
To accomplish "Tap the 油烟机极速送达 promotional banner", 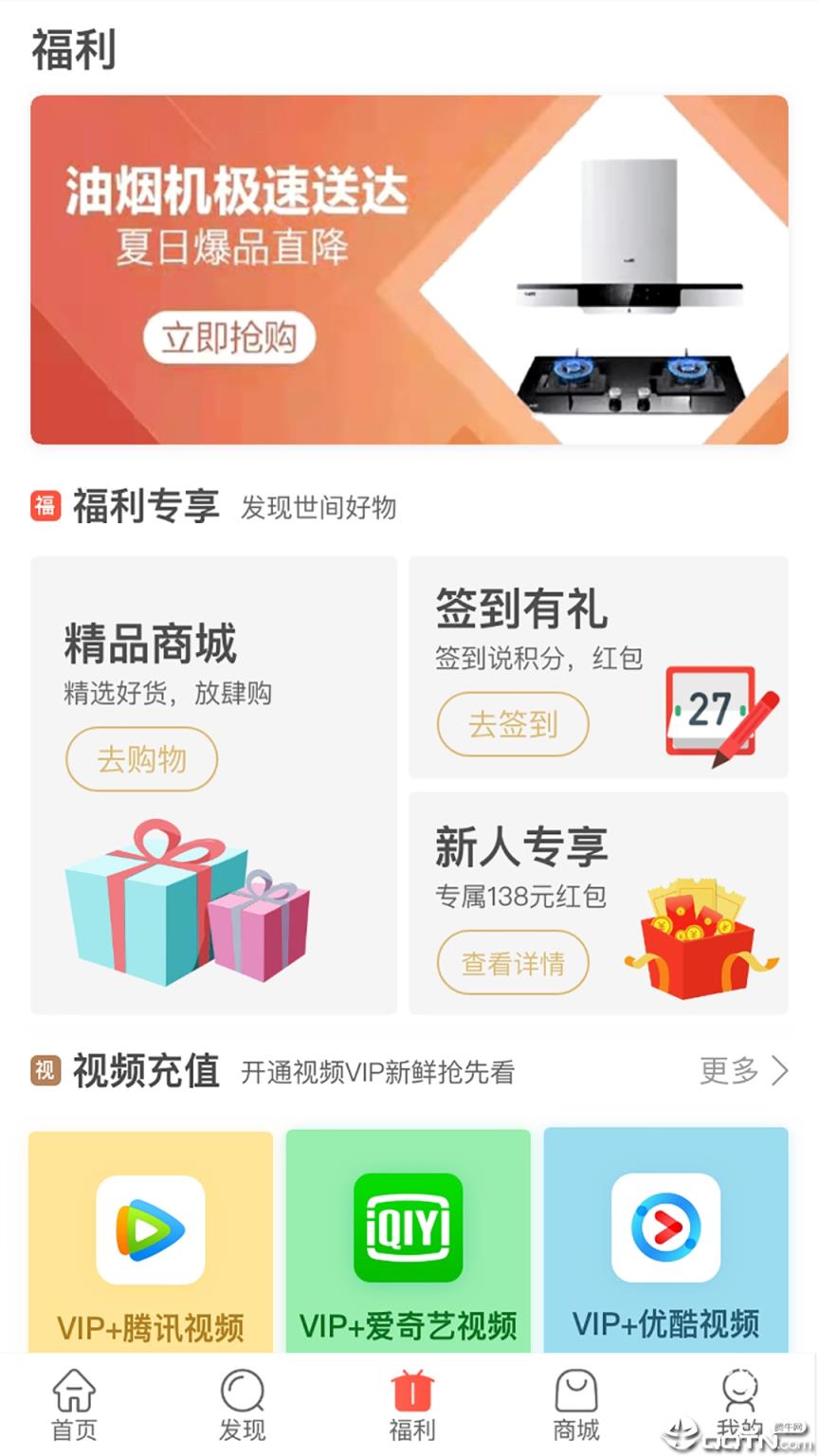I will (x=409, y=268).
